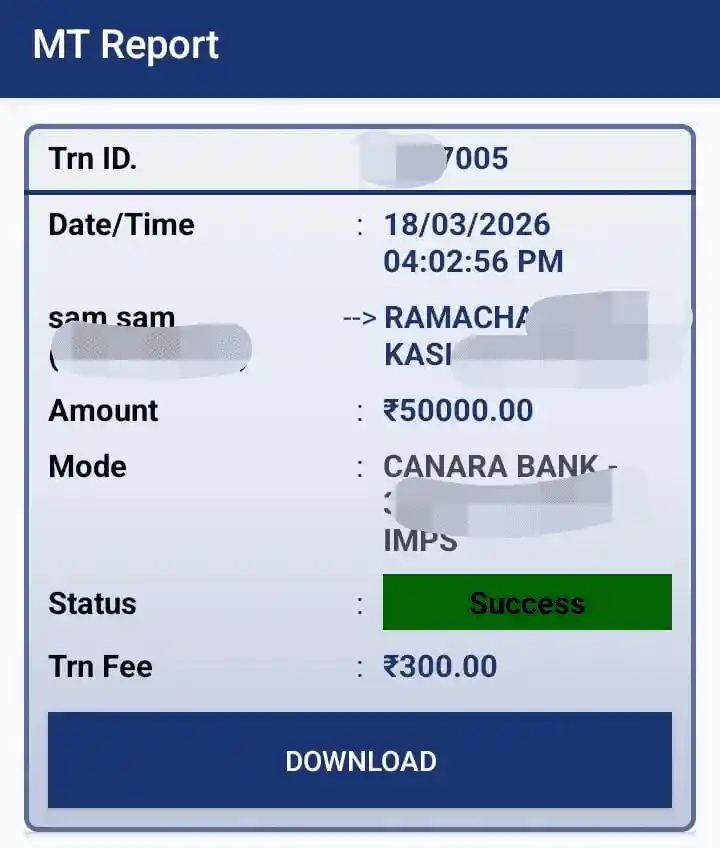Tap the sender name sam sam
This screenshot has height=848, width=720.
point(110,317)
